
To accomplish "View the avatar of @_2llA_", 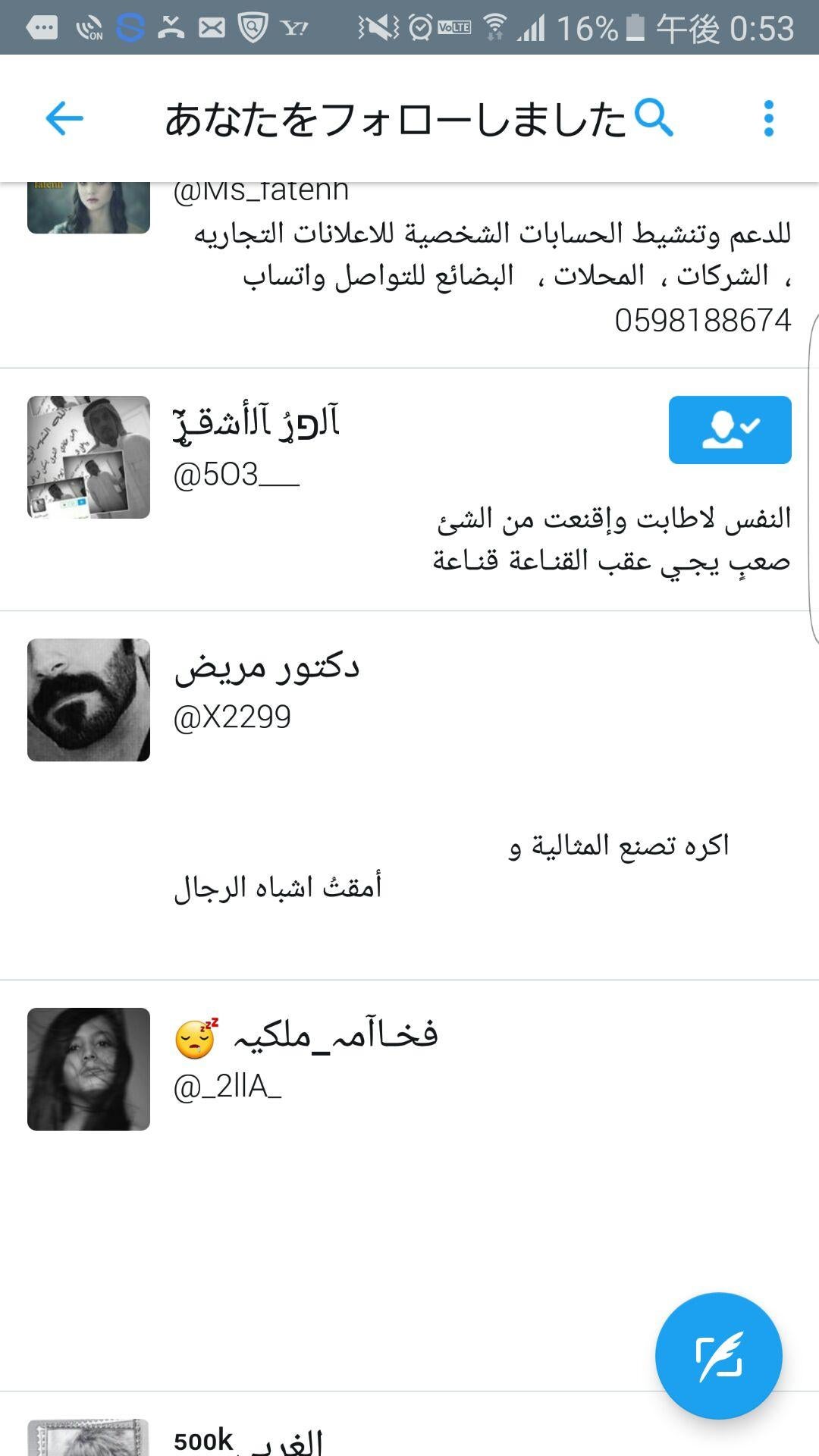I will pyautogui.click(x=89, y=1069).
